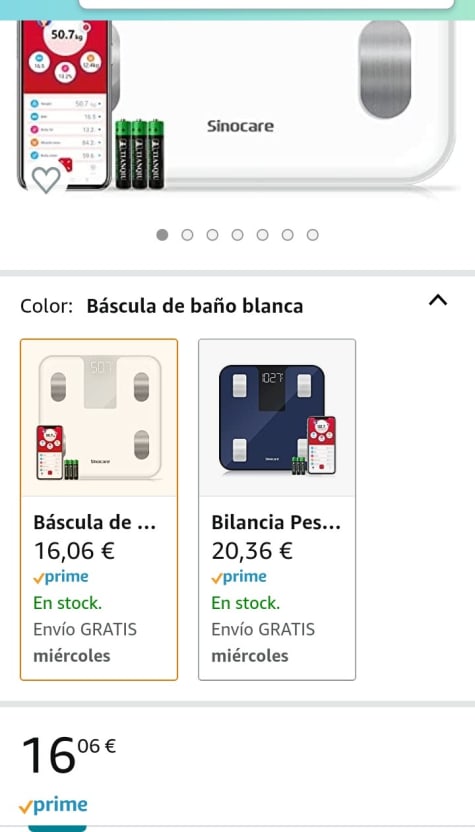Add the scale to wishlist via heart icon
This screenshot has height=832, width=475.
coord(46,179)
